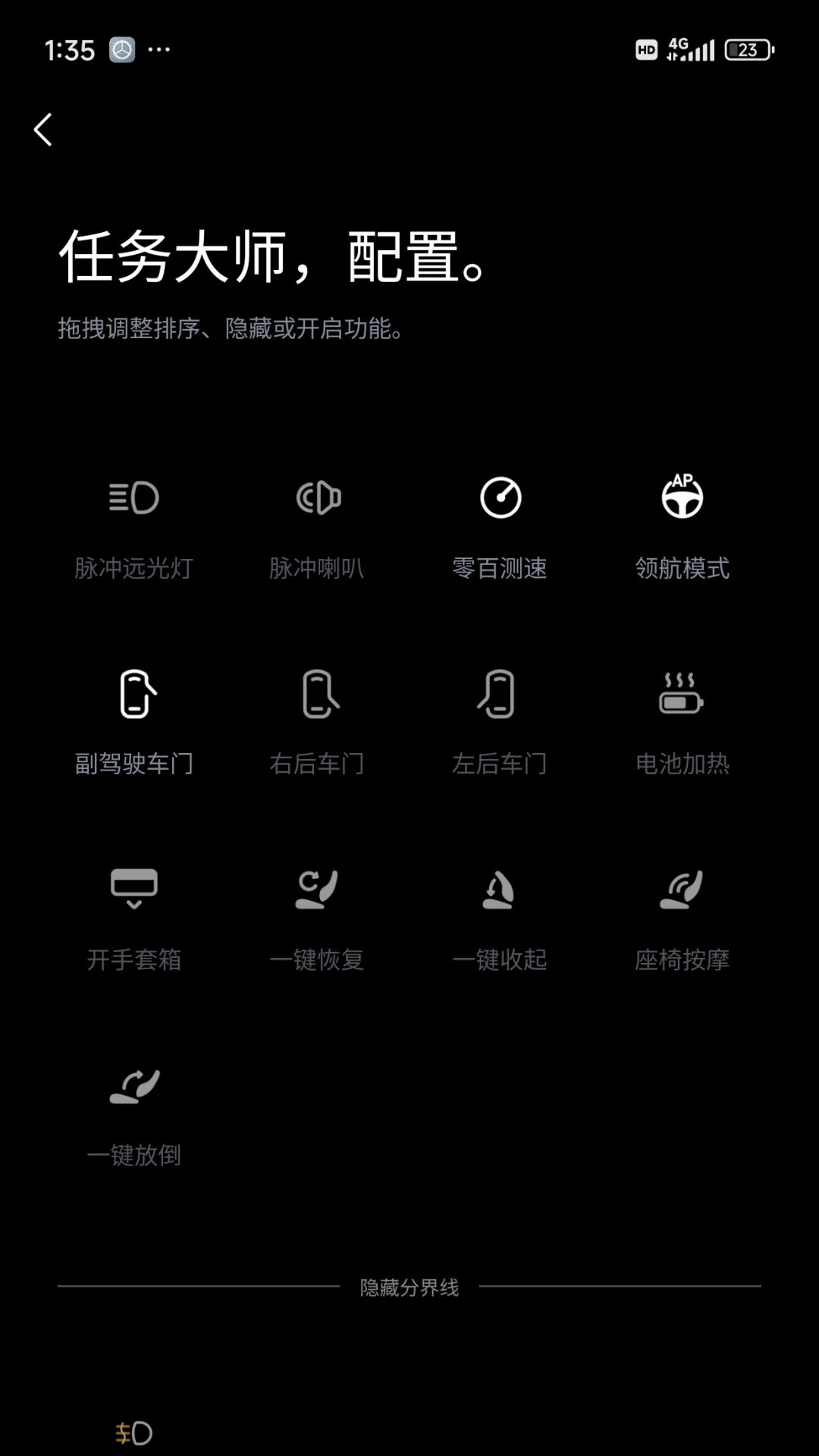Open the 零百测速 speed test feature

[500, 499]
